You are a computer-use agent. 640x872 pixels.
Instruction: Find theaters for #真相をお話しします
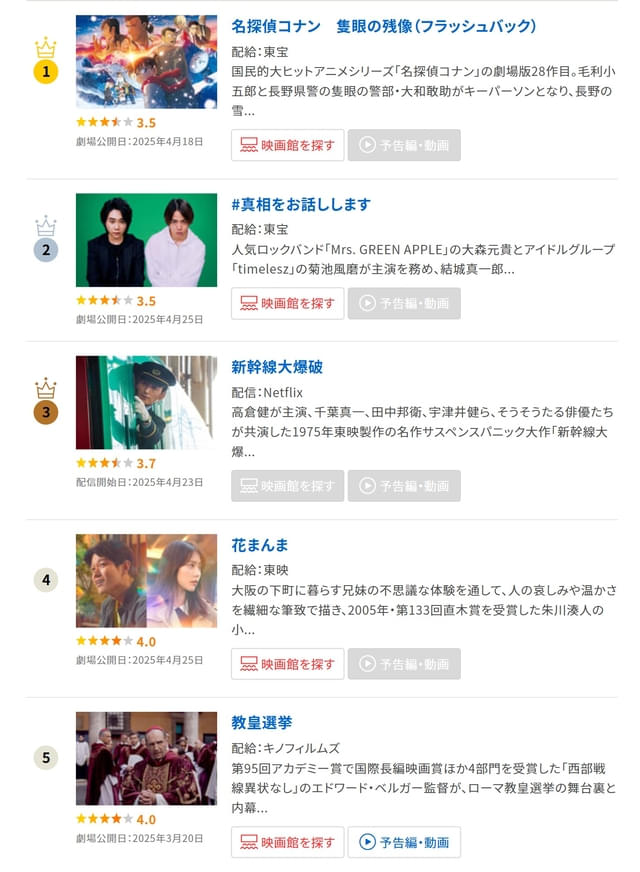pyautogui.click(x=288, y=303)
